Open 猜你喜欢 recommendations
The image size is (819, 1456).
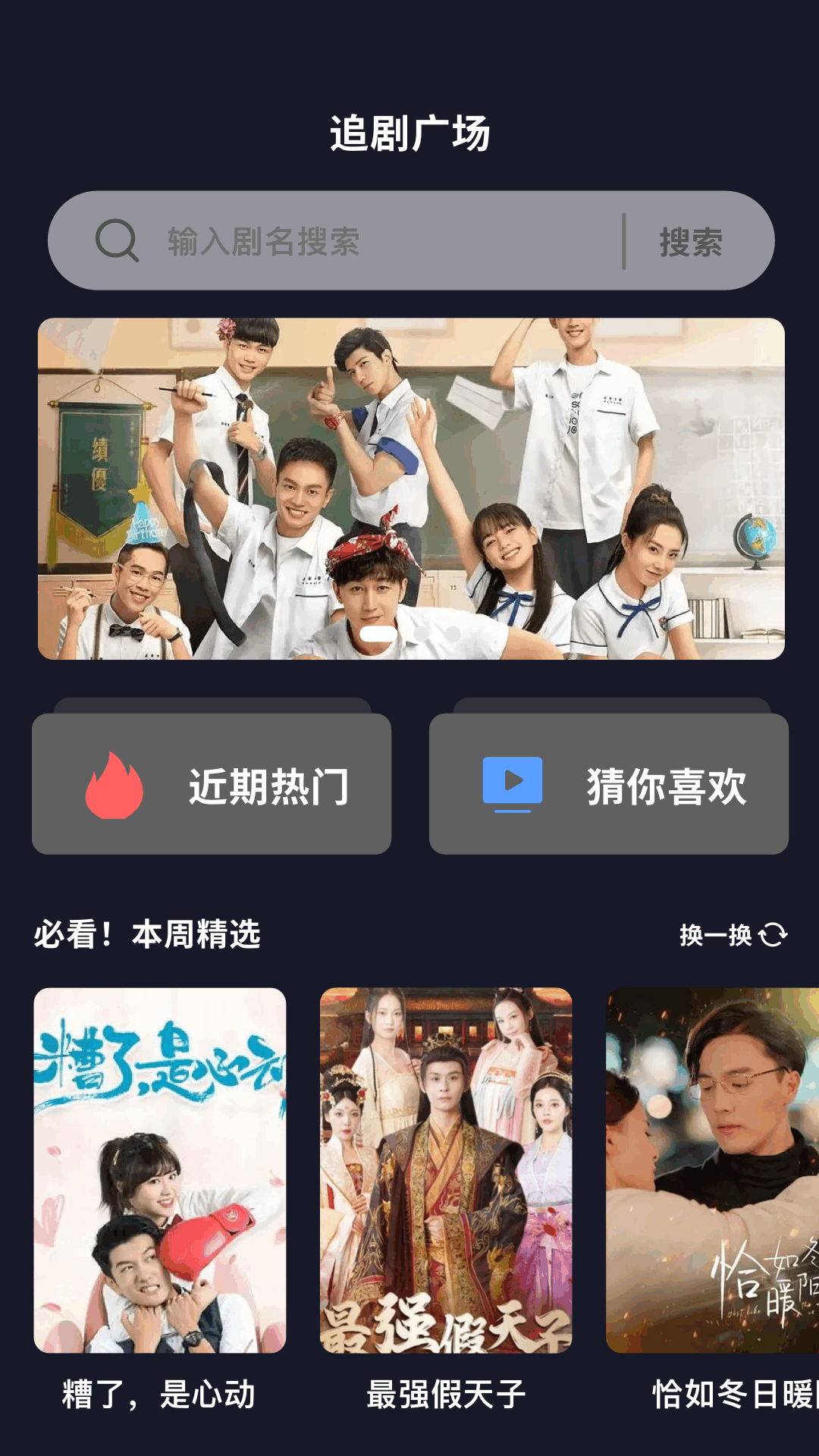point(609,784)
